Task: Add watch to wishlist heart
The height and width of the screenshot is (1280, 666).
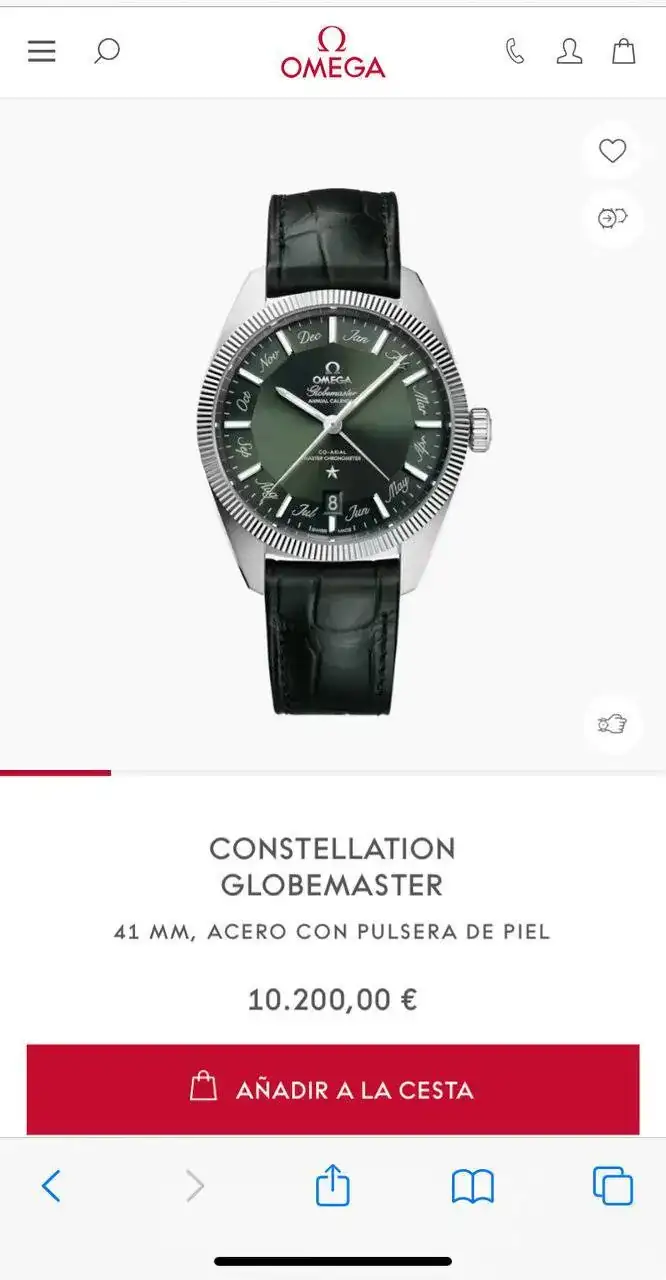Action: pos(612,151)
